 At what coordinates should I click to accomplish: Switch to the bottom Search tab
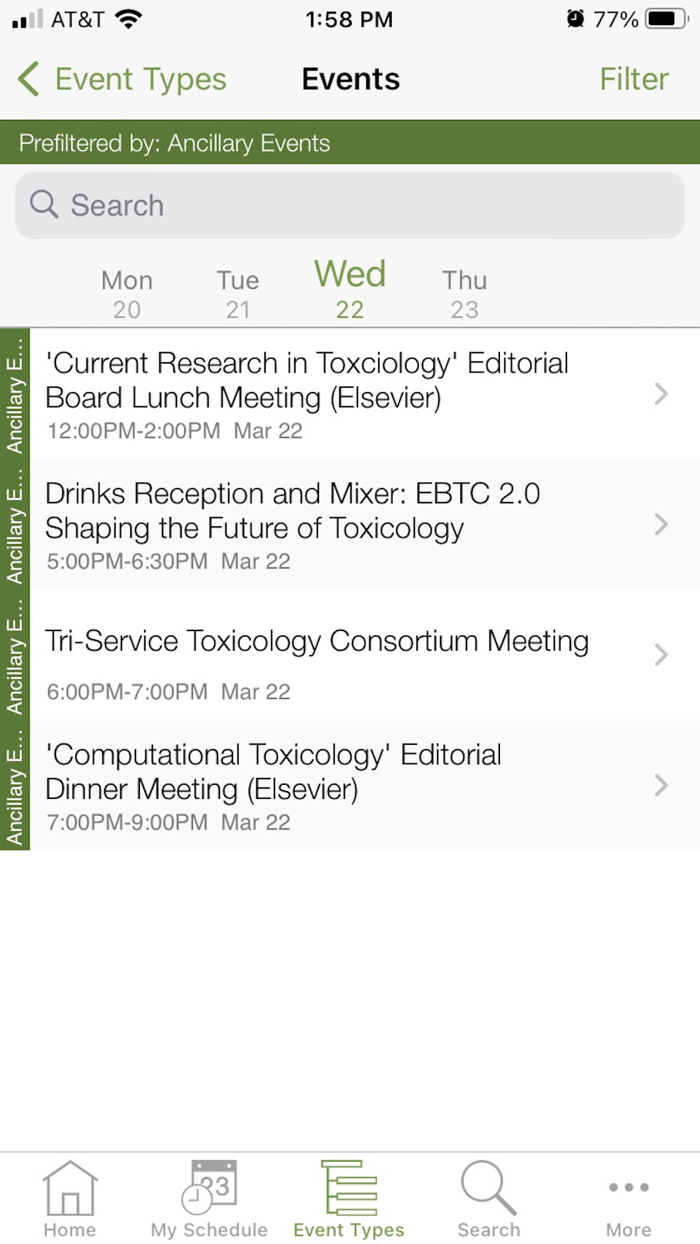[x=489, y=1200]
